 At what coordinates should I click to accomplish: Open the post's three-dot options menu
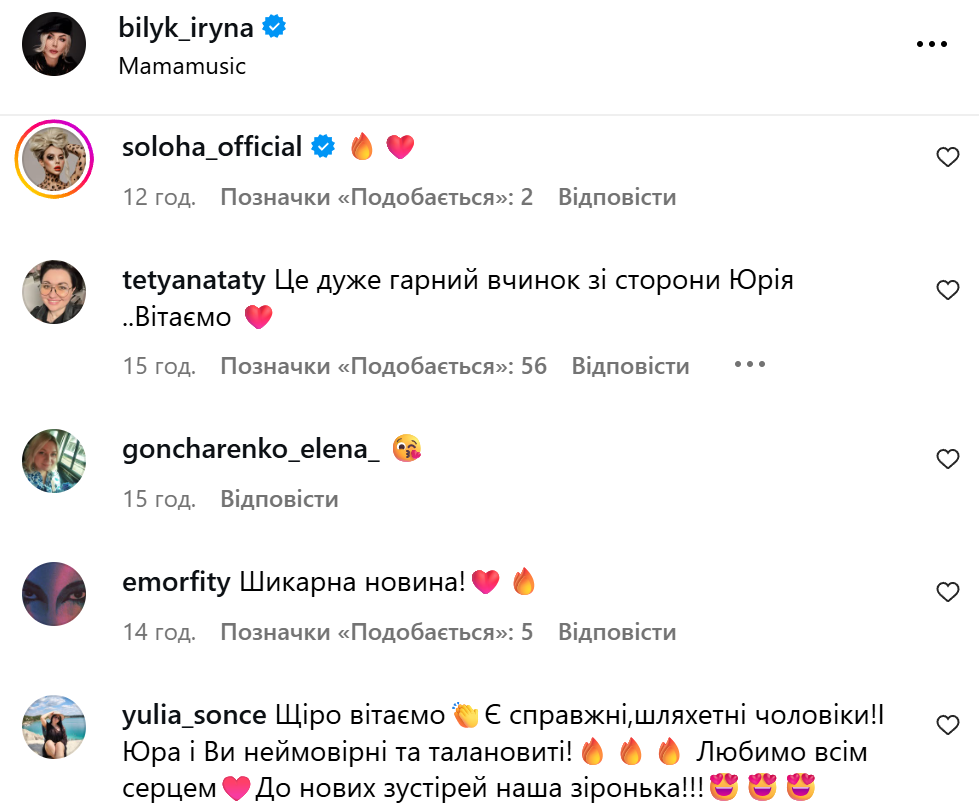click(931, 45)
